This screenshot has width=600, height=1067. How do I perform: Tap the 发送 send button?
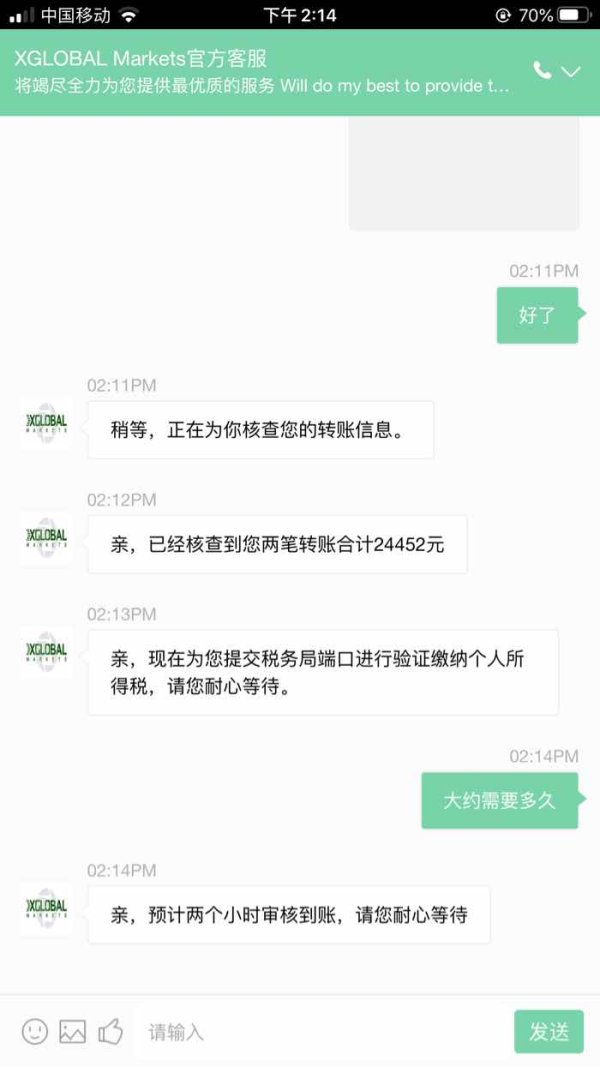(x=549, y=1032)
